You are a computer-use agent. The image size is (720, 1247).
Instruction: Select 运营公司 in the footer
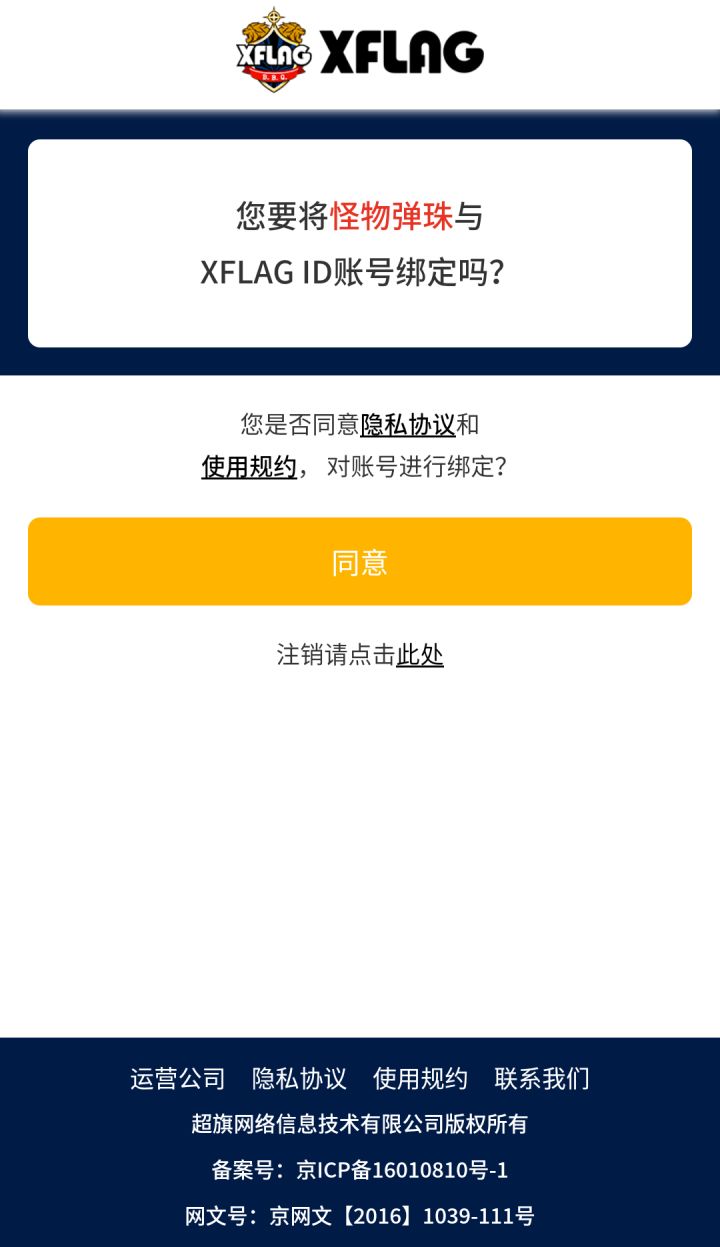[x=179, y=1080]
